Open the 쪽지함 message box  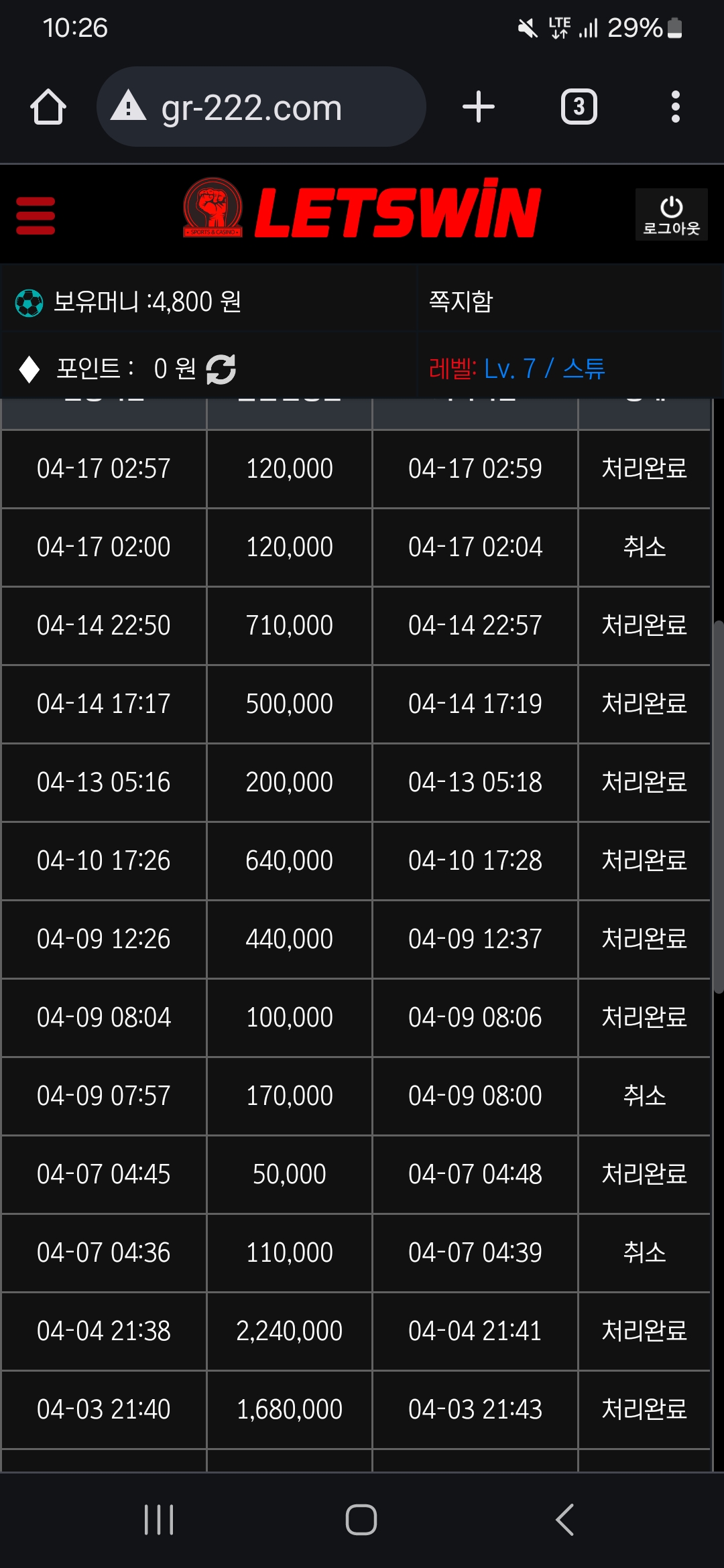461,302
